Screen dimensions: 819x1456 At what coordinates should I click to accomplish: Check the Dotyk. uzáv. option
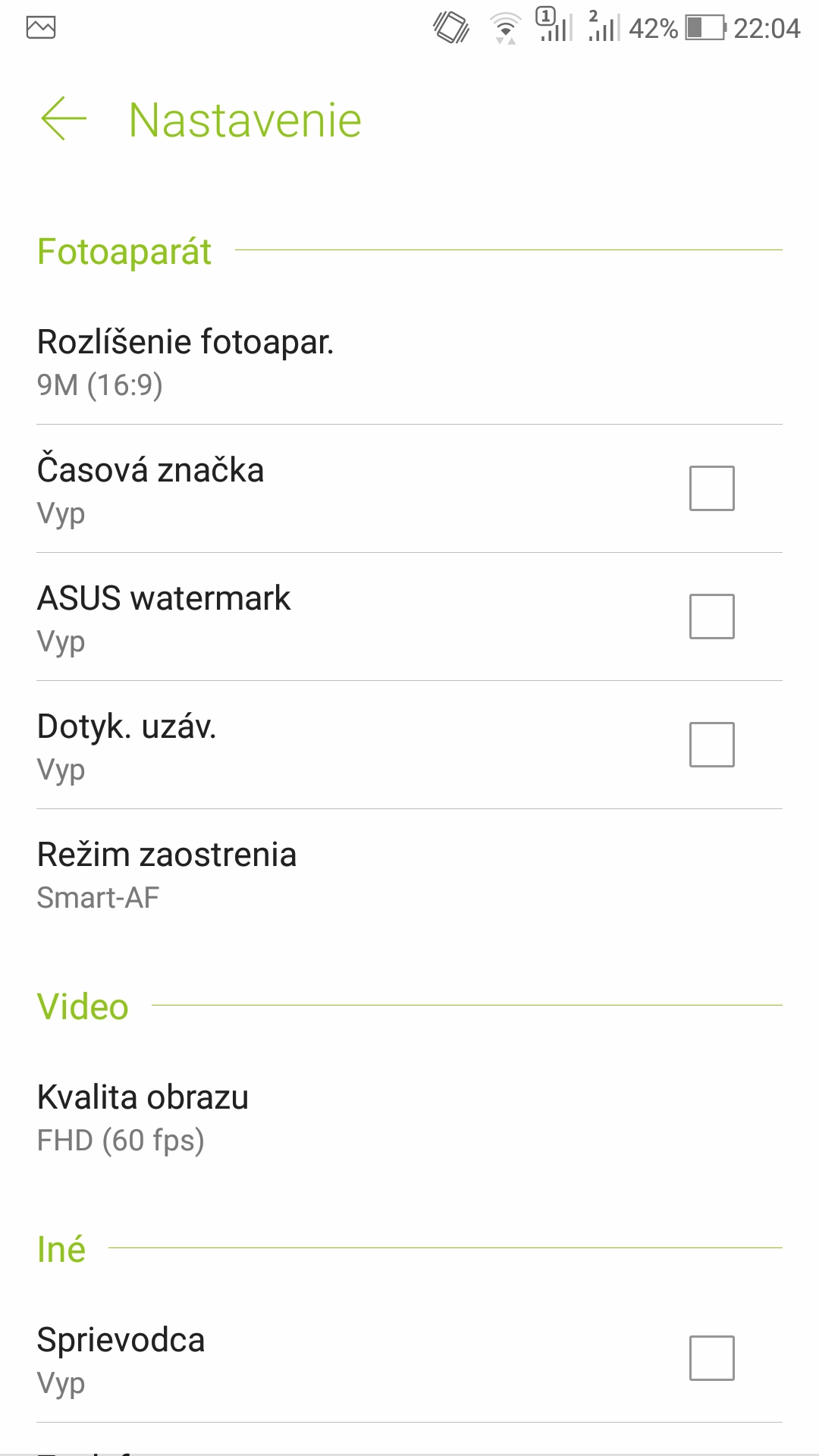point(711,745)
